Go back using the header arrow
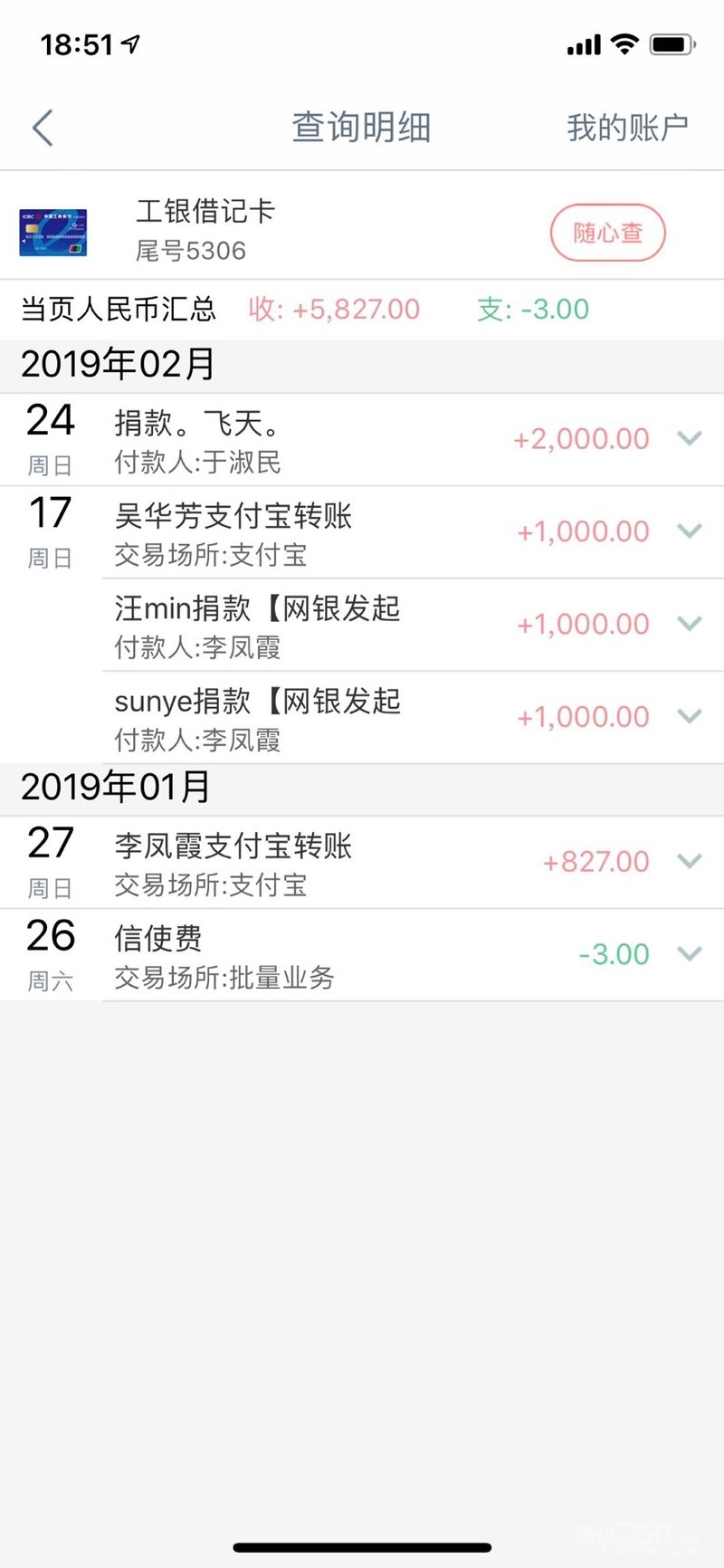Screen dimensions: 724x1568 (x=43, y=128)
